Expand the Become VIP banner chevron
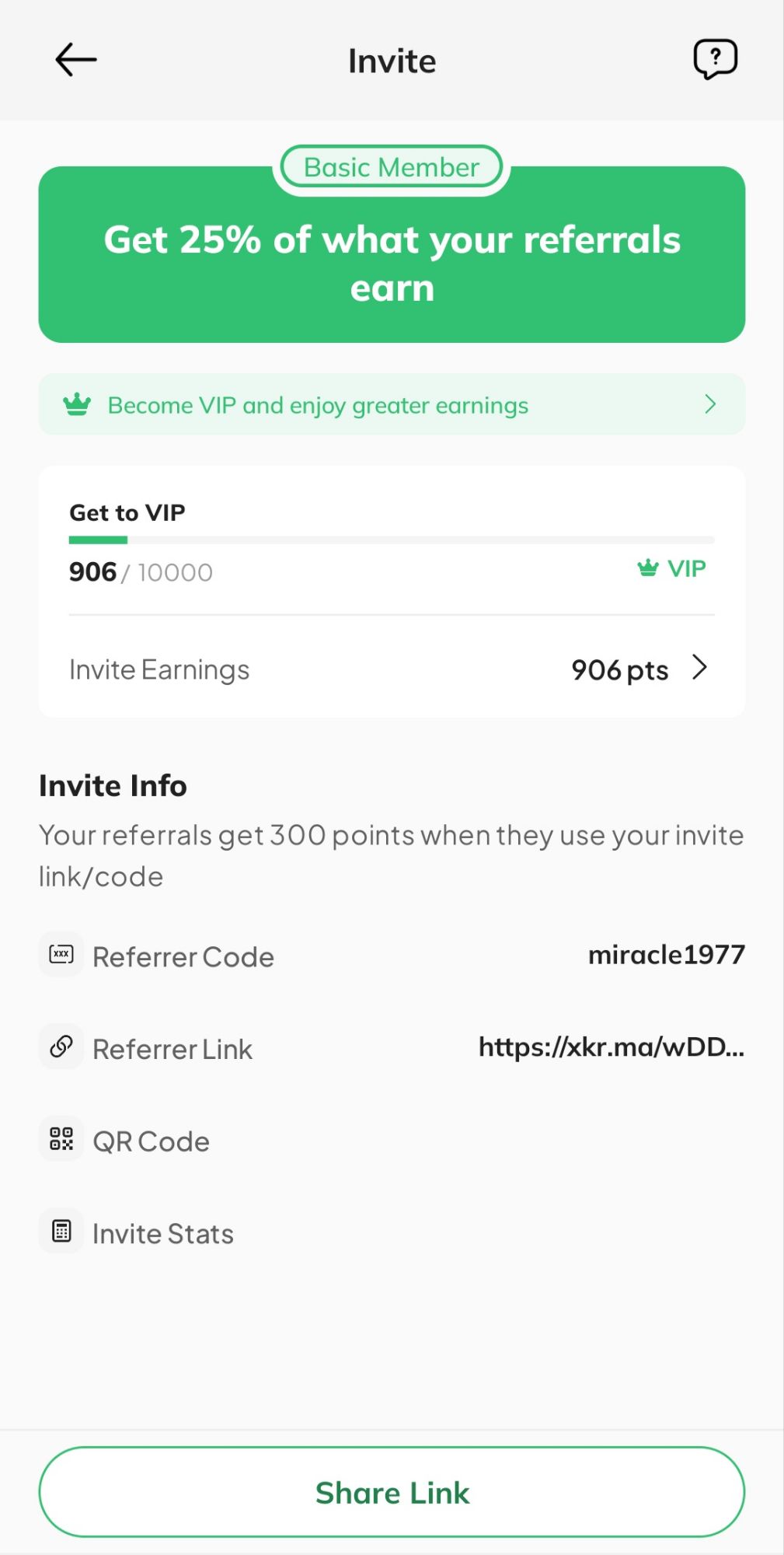 coord(709,404)
